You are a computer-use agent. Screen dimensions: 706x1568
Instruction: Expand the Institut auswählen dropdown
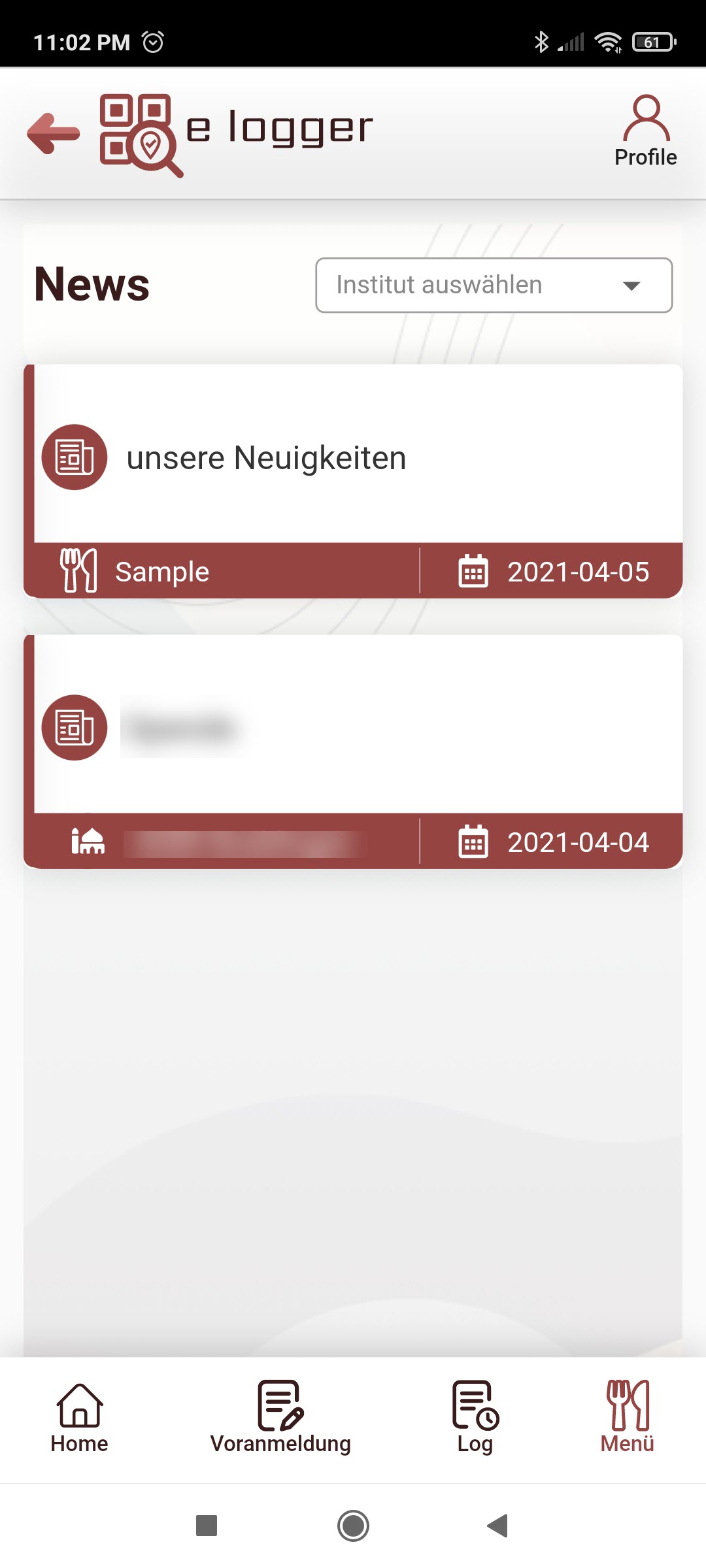[494, 285]
